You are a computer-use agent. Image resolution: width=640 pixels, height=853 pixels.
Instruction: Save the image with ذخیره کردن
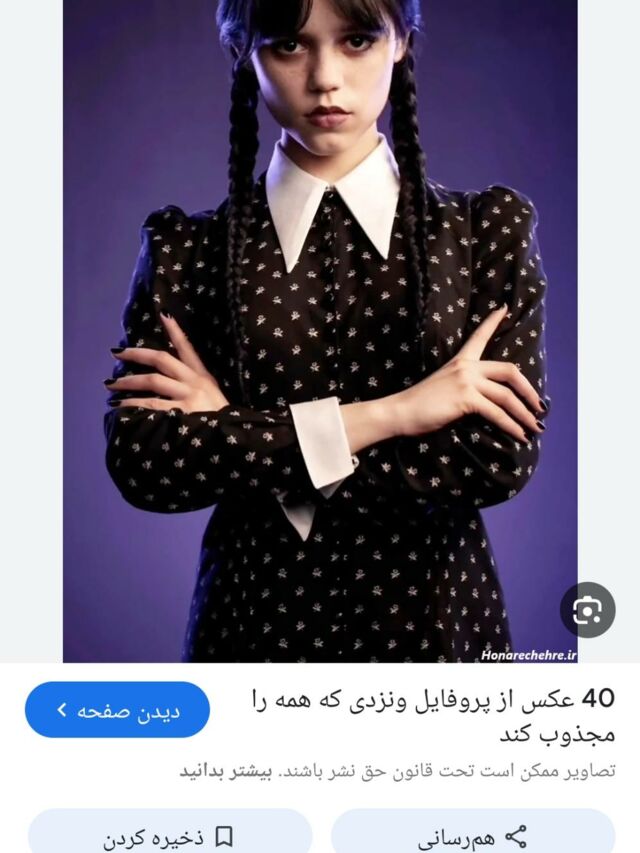point(170,835)
